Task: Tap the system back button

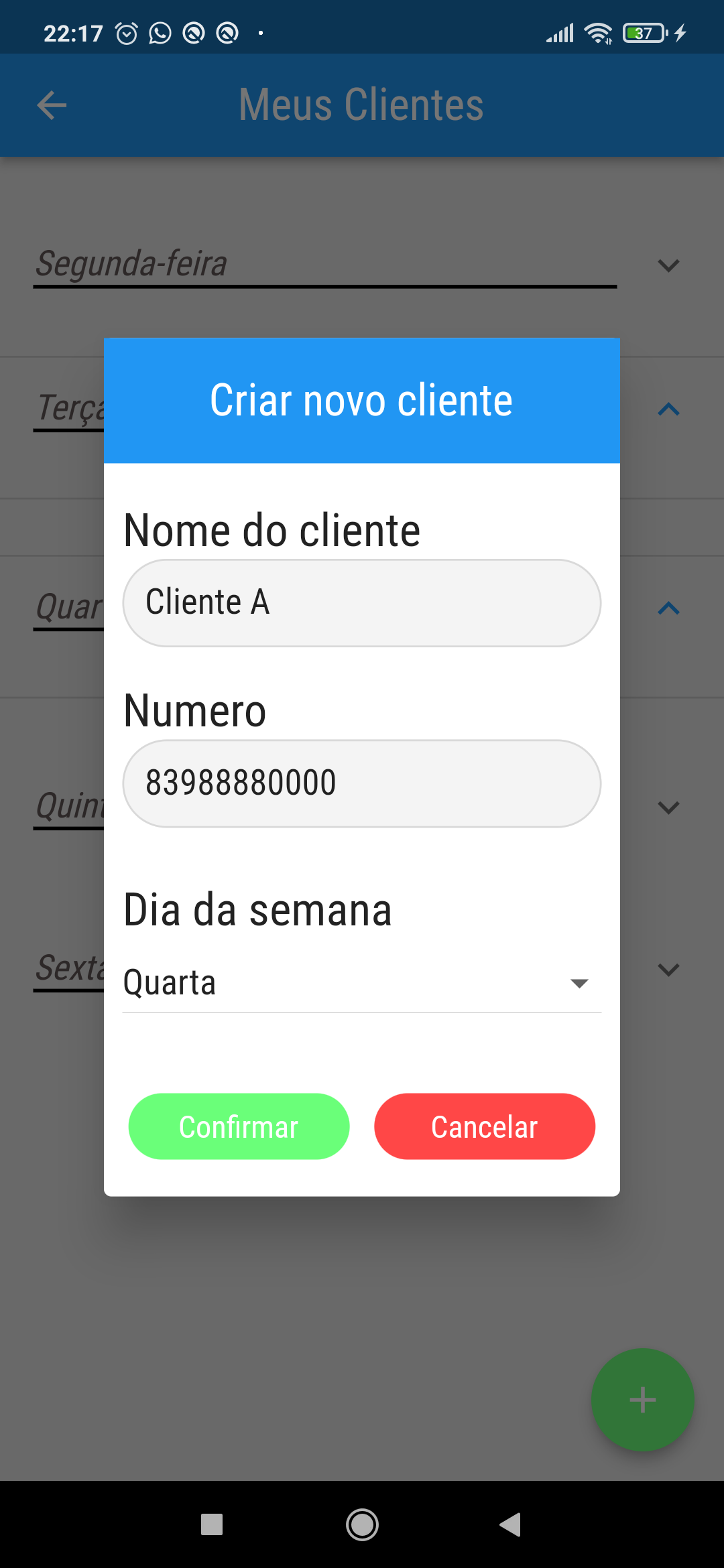Action: click(x=511, y=1524)
